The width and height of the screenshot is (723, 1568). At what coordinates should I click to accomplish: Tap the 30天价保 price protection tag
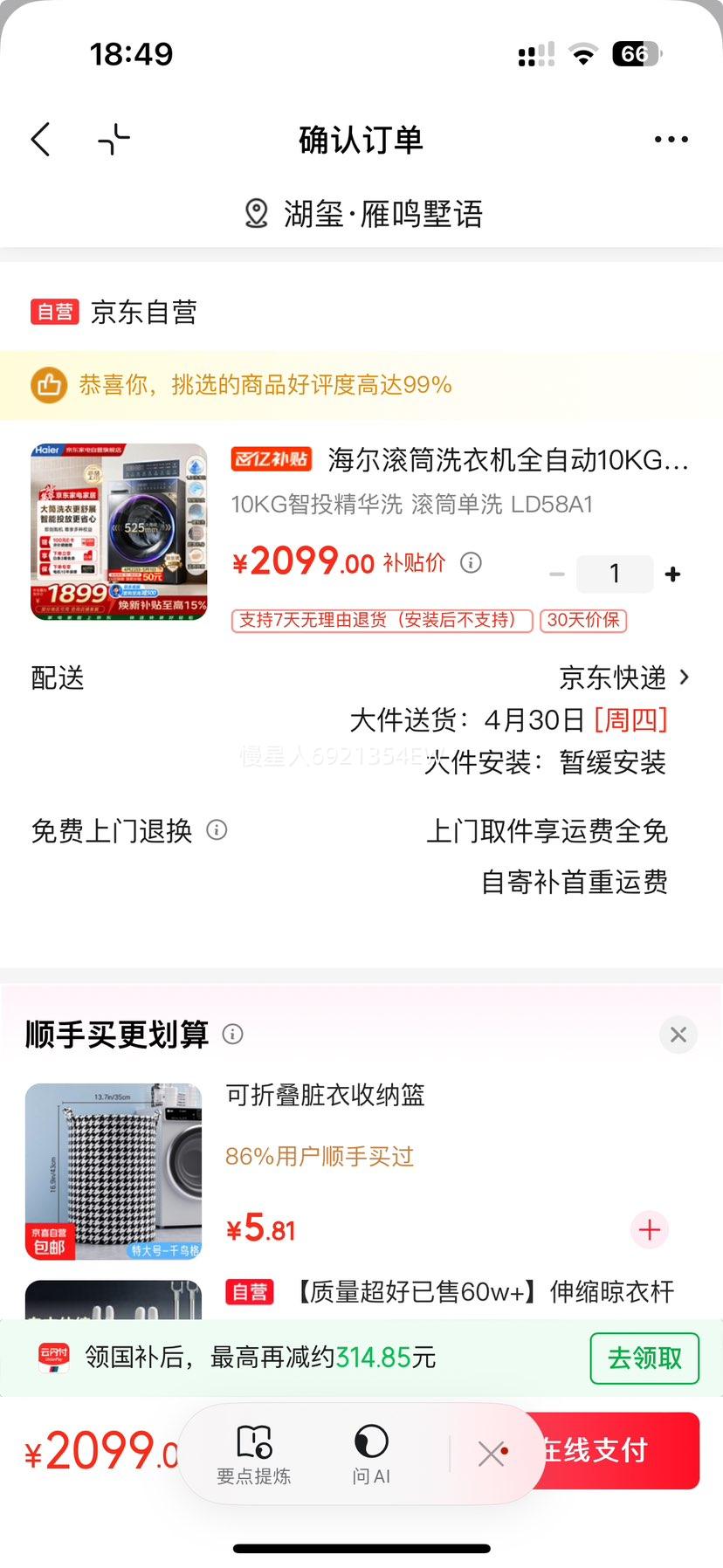[582, 621]
